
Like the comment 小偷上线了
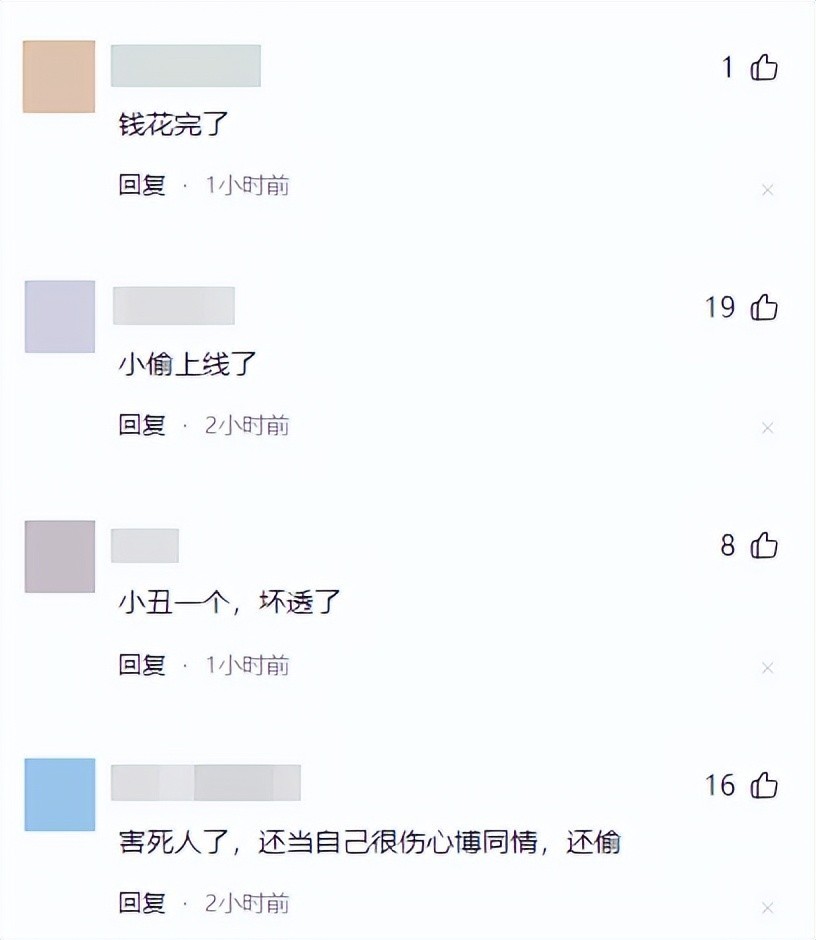764,307
